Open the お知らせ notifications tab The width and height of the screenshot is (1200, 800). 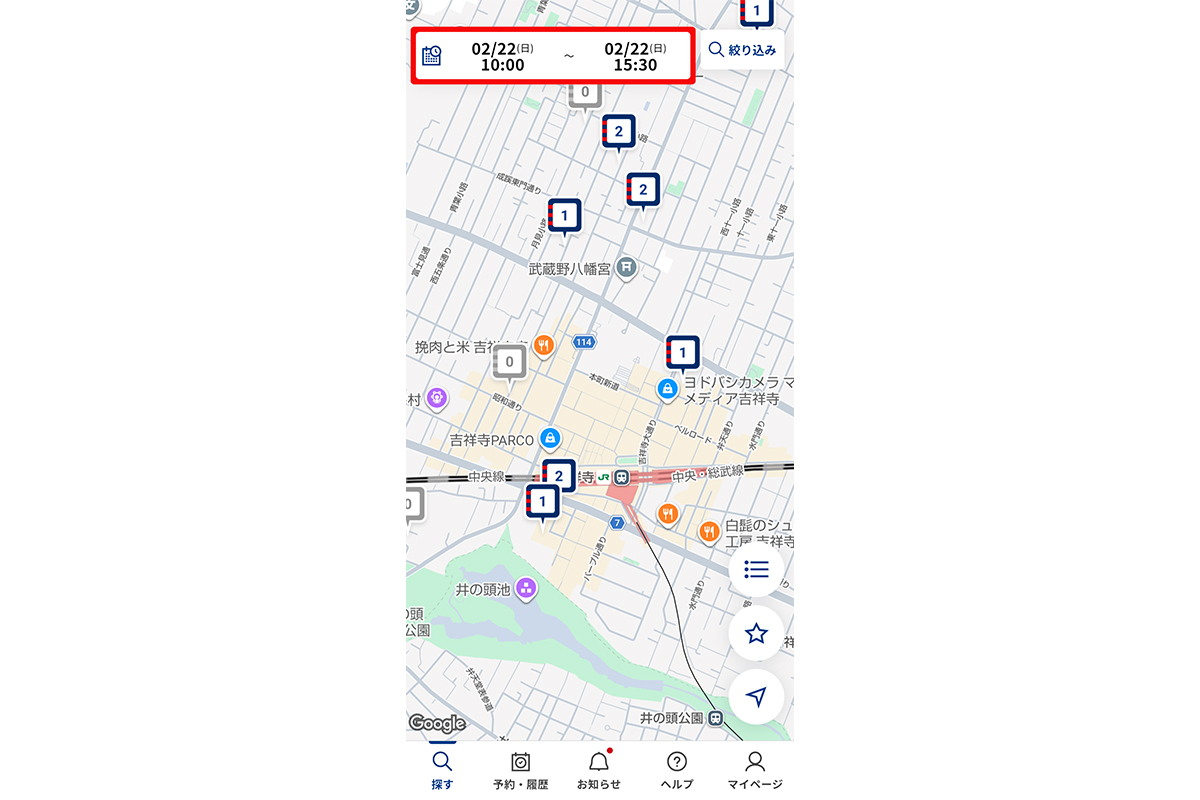click(598, 770)
